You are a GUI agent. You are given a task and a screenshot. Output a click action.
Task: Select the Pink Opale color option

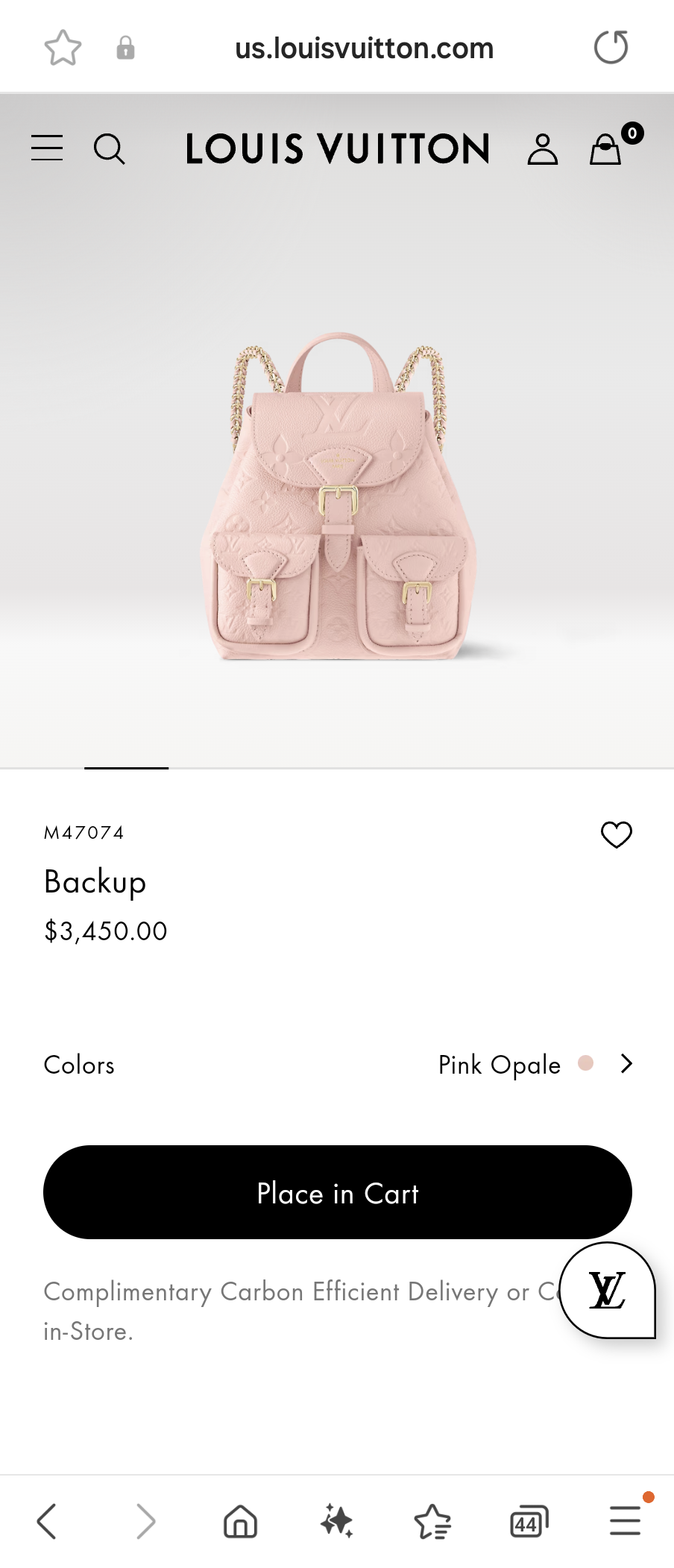[498, 1065]
